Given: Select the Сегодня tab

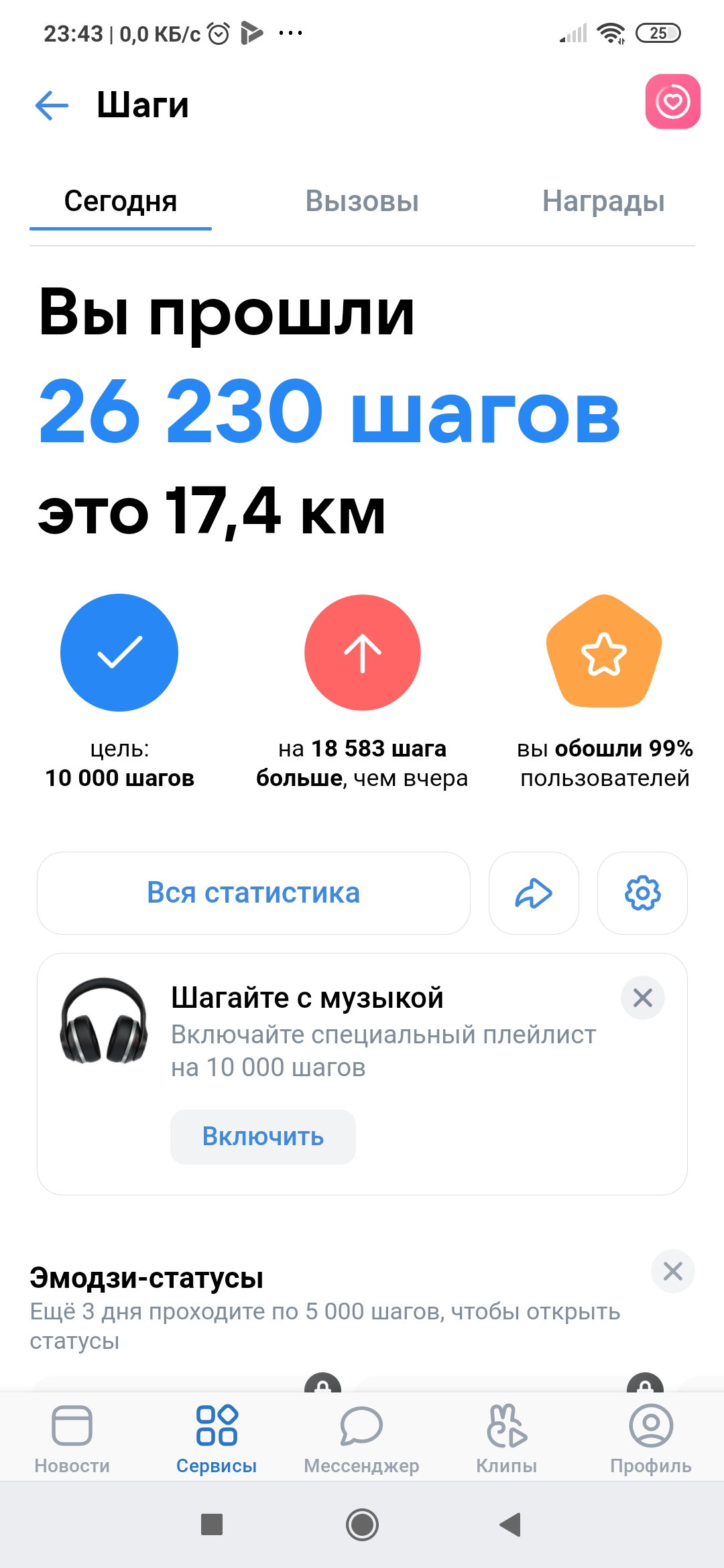Looking at the screenshot, I should [x=121, y=201].
